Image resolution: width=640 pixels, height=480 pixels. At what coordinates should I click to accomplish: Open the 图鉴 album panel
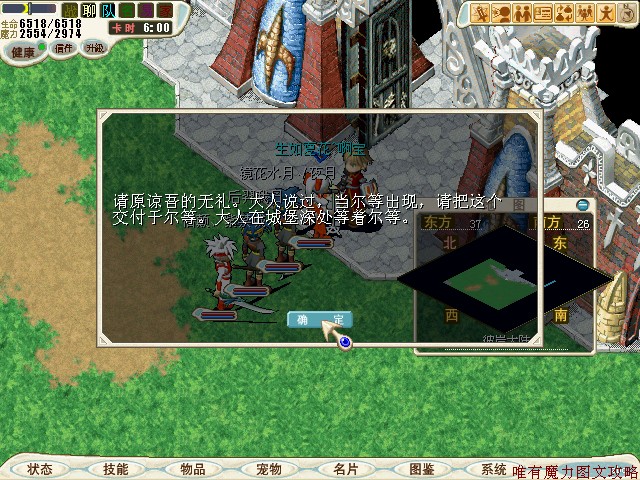pos(421,469)
